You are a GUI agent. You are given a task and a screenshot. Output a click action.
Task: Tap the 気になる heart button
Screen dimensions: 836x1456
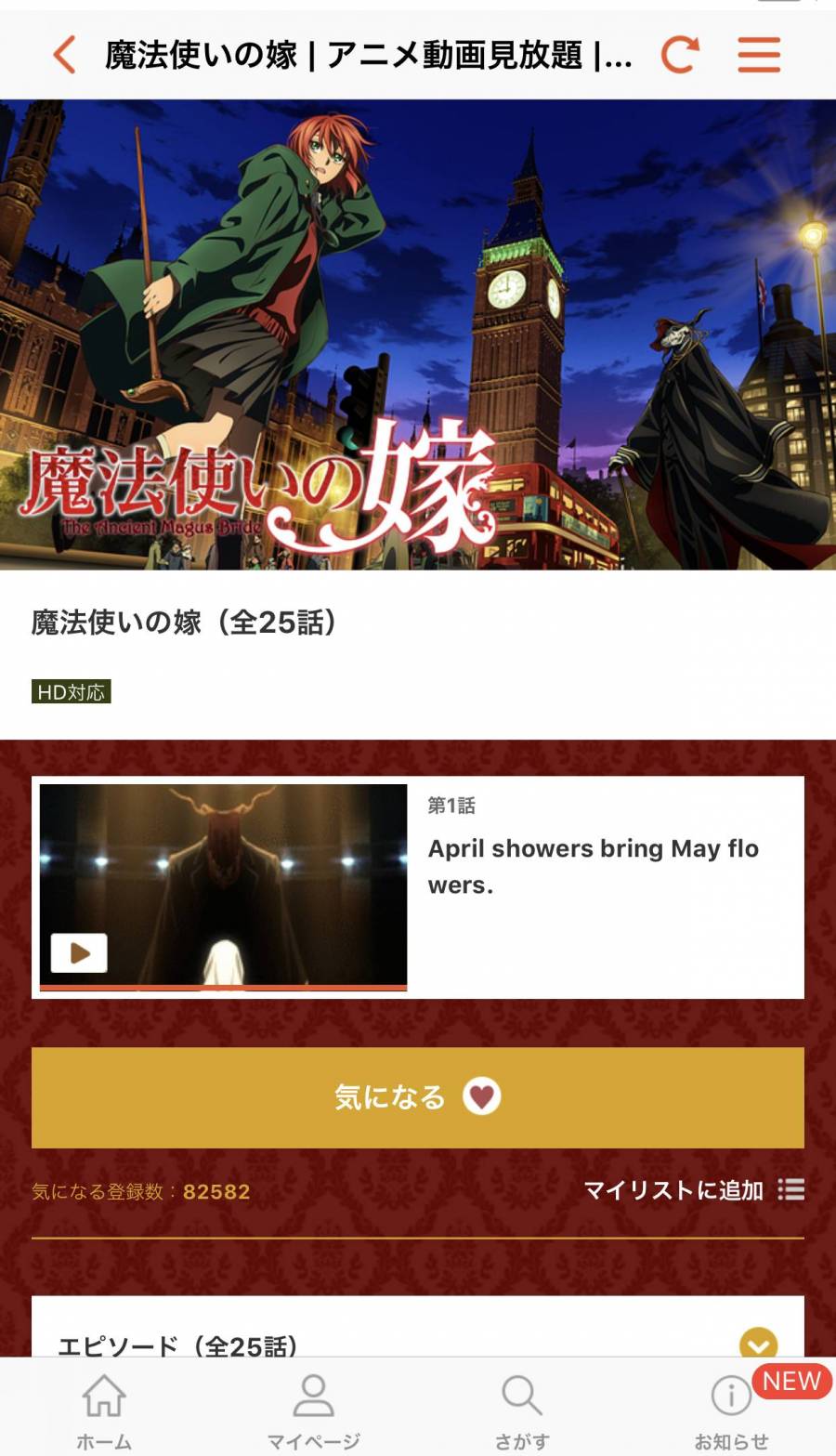[417, 1097]
